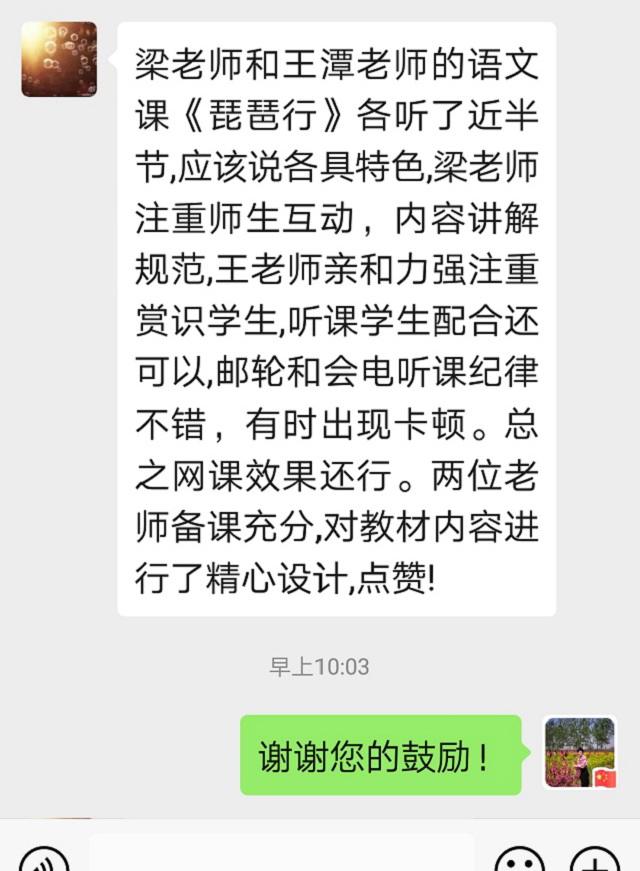
Task: Open the plus attachments menu
Action: (594, 861)
